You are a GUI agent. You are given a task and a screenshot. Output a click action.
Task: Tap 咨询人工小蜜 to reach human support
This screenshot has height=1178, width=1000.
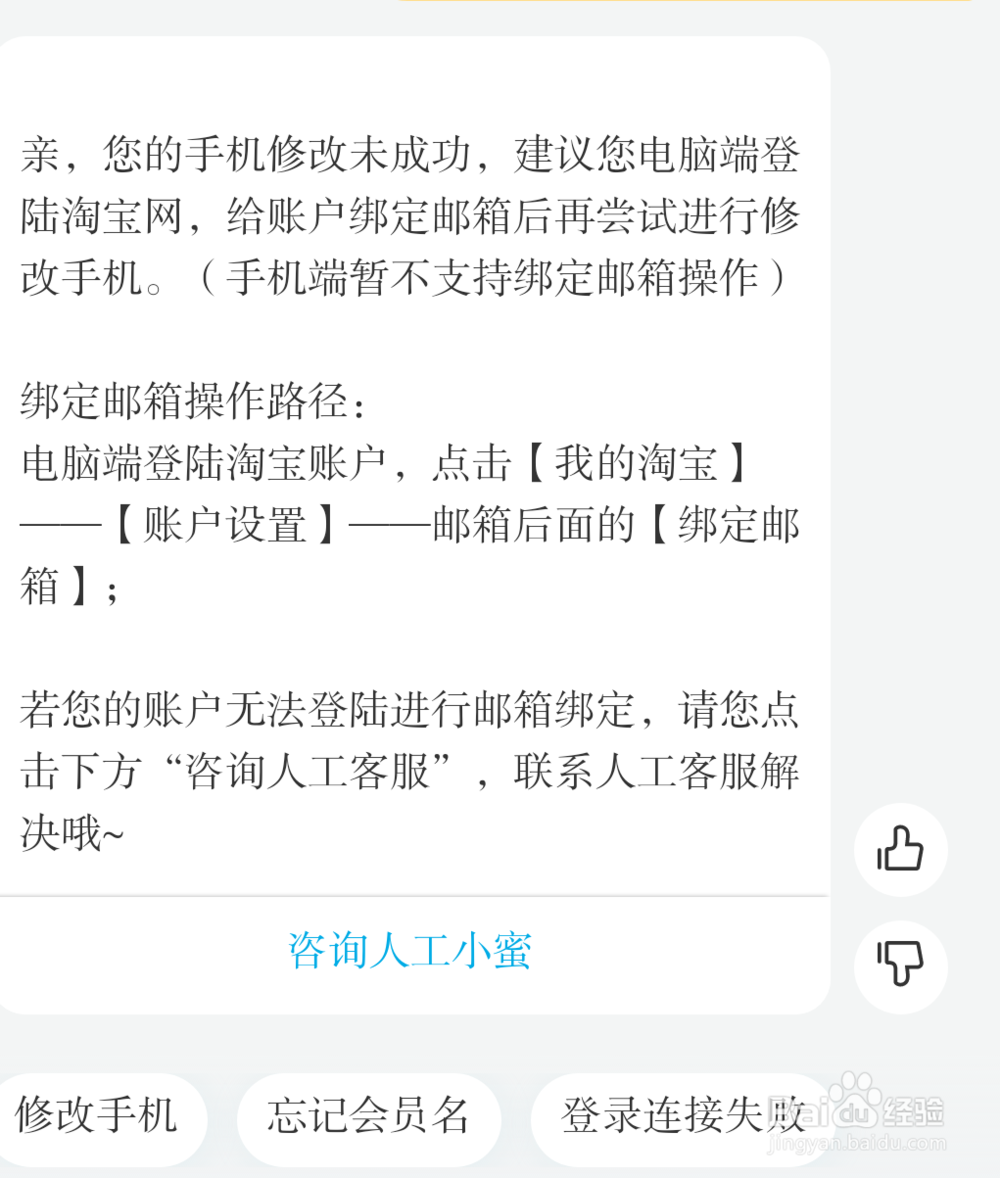[x=410, y=950]
